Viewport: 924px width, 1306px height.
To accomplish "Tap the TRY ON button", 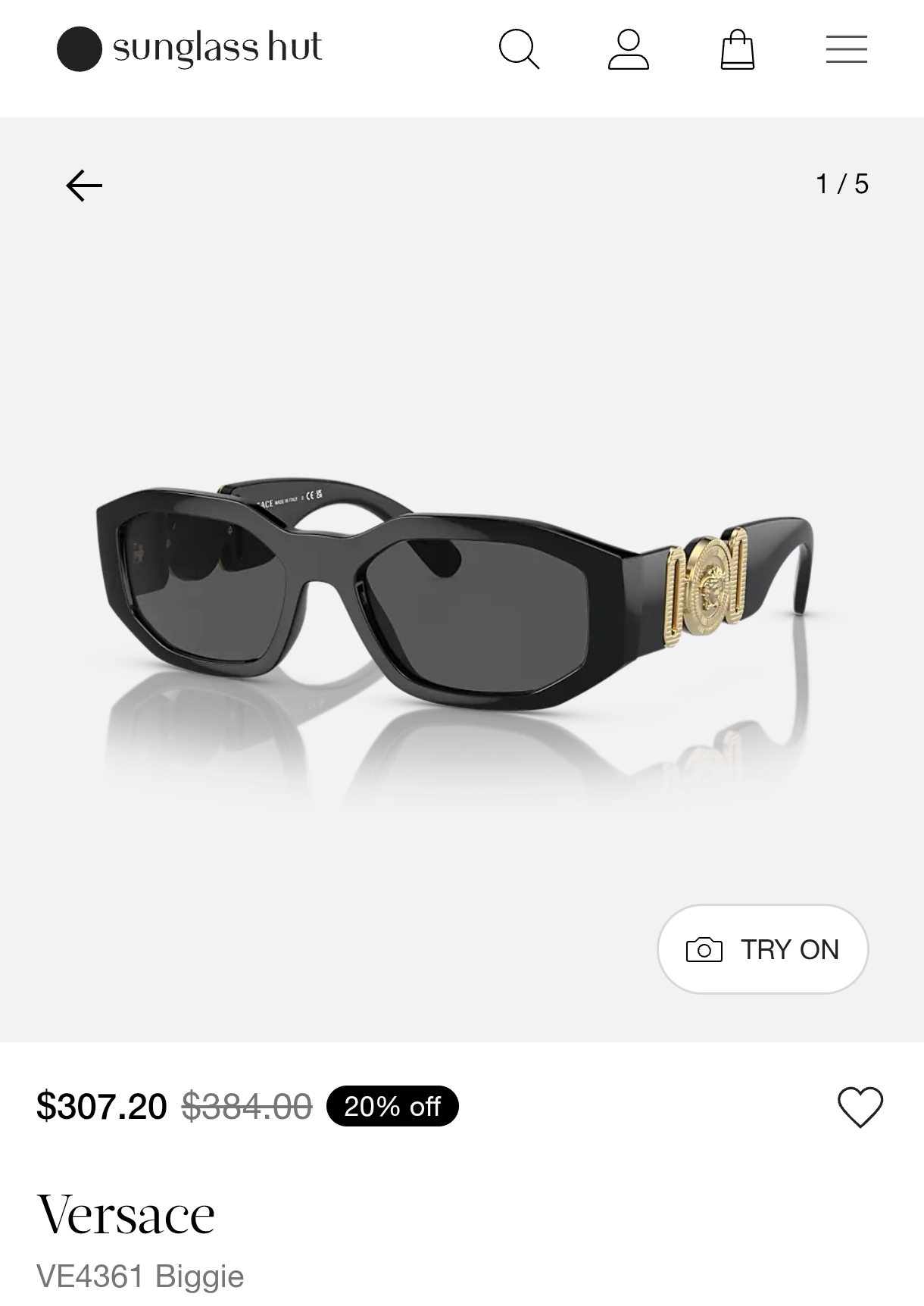I will (762, 949).
